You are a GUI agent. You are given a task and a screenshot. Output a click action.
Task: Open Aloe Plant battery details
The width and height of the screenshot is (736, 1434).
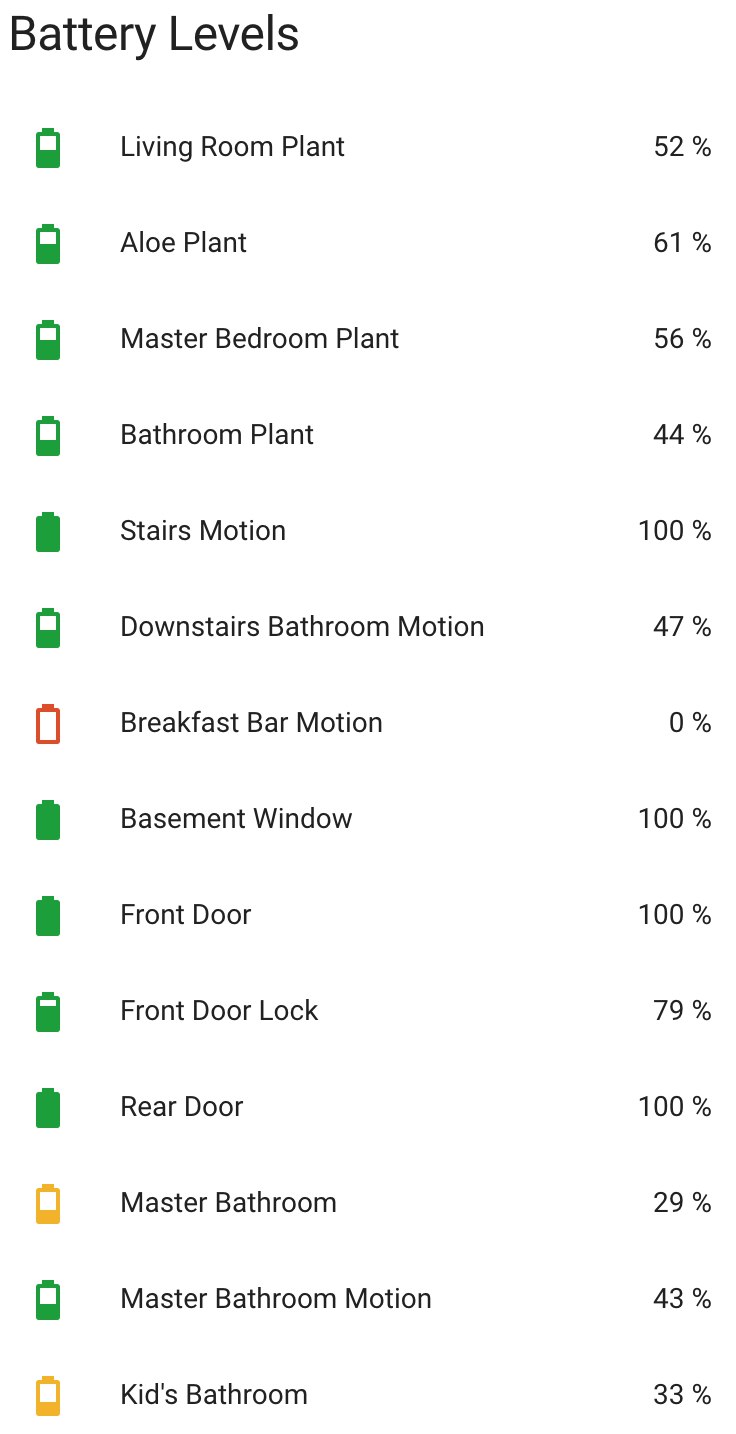click(368, 243)
